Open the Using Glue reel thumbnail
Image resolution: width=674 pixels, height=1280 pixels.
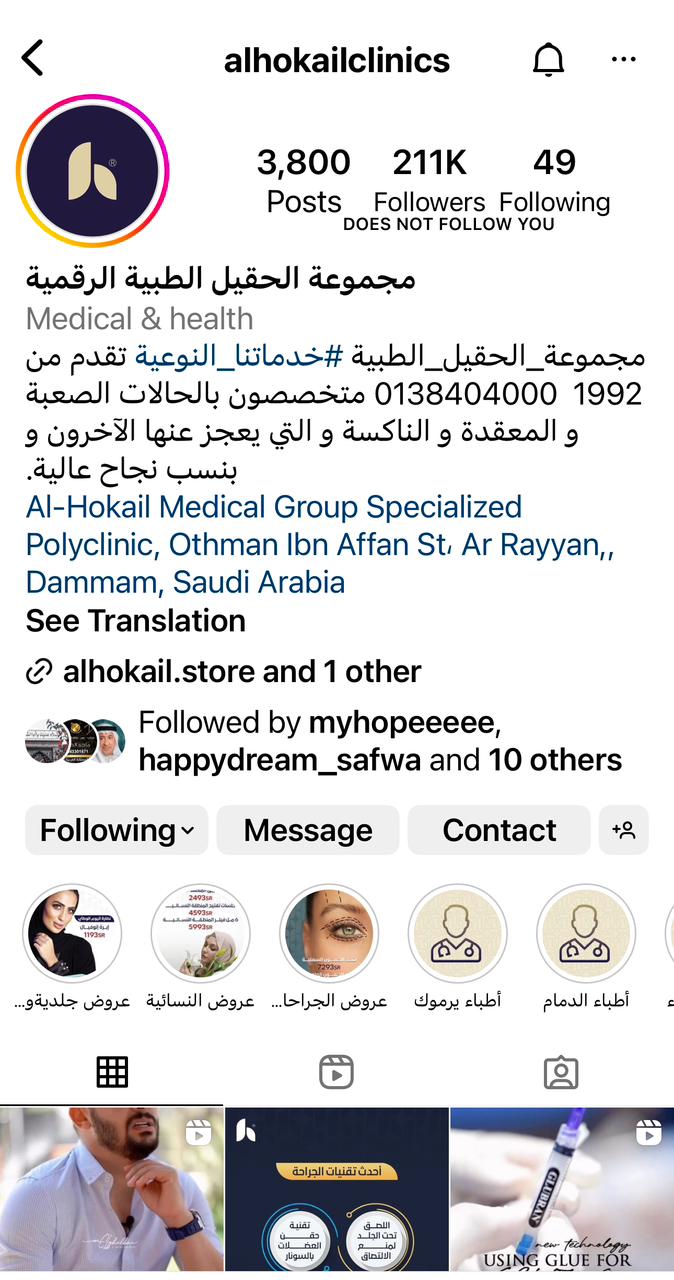click(562, 1190)
